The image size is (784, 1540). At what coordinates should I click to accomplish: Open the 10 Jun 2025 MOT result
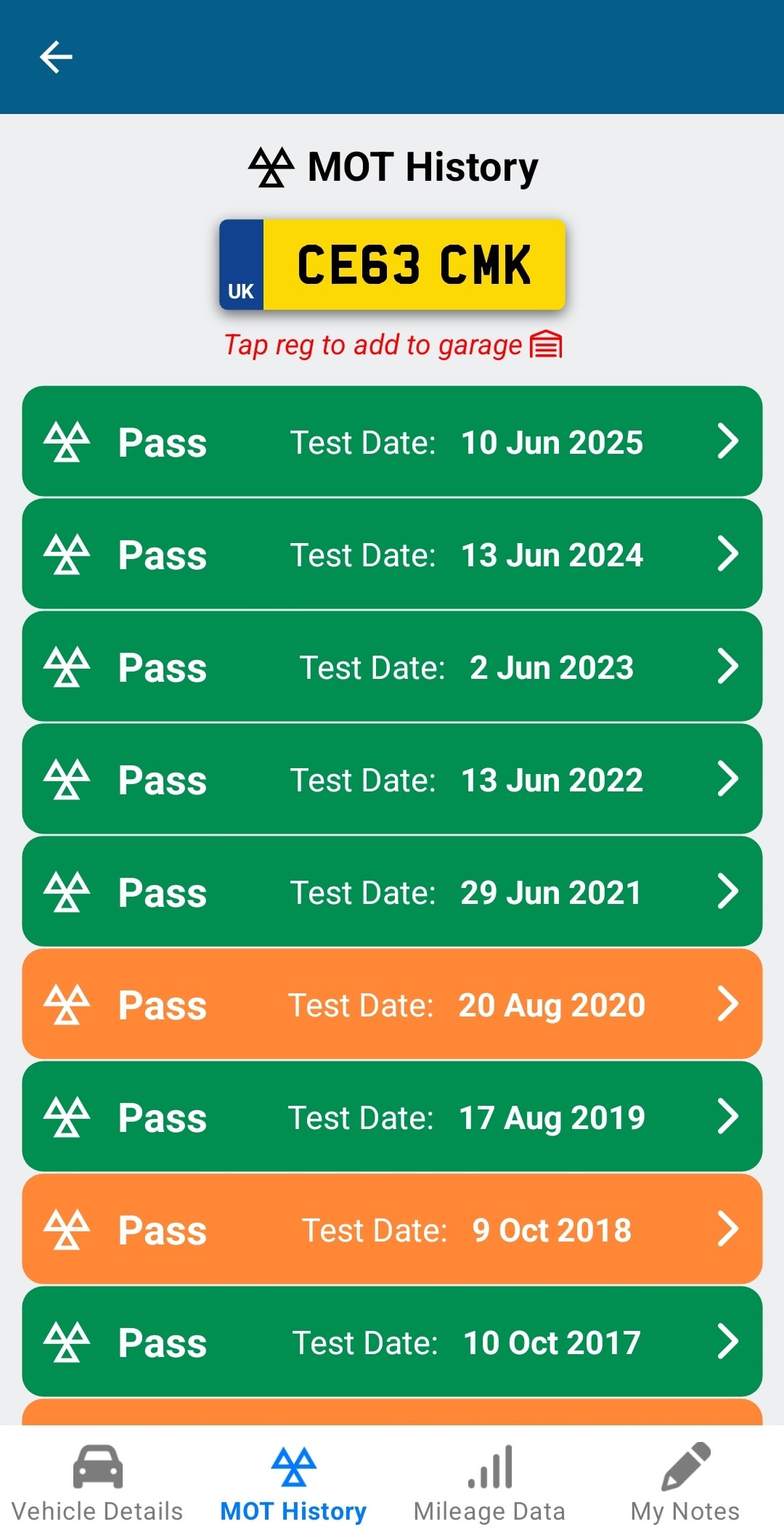pyautogui.click(x=392, y=441)
